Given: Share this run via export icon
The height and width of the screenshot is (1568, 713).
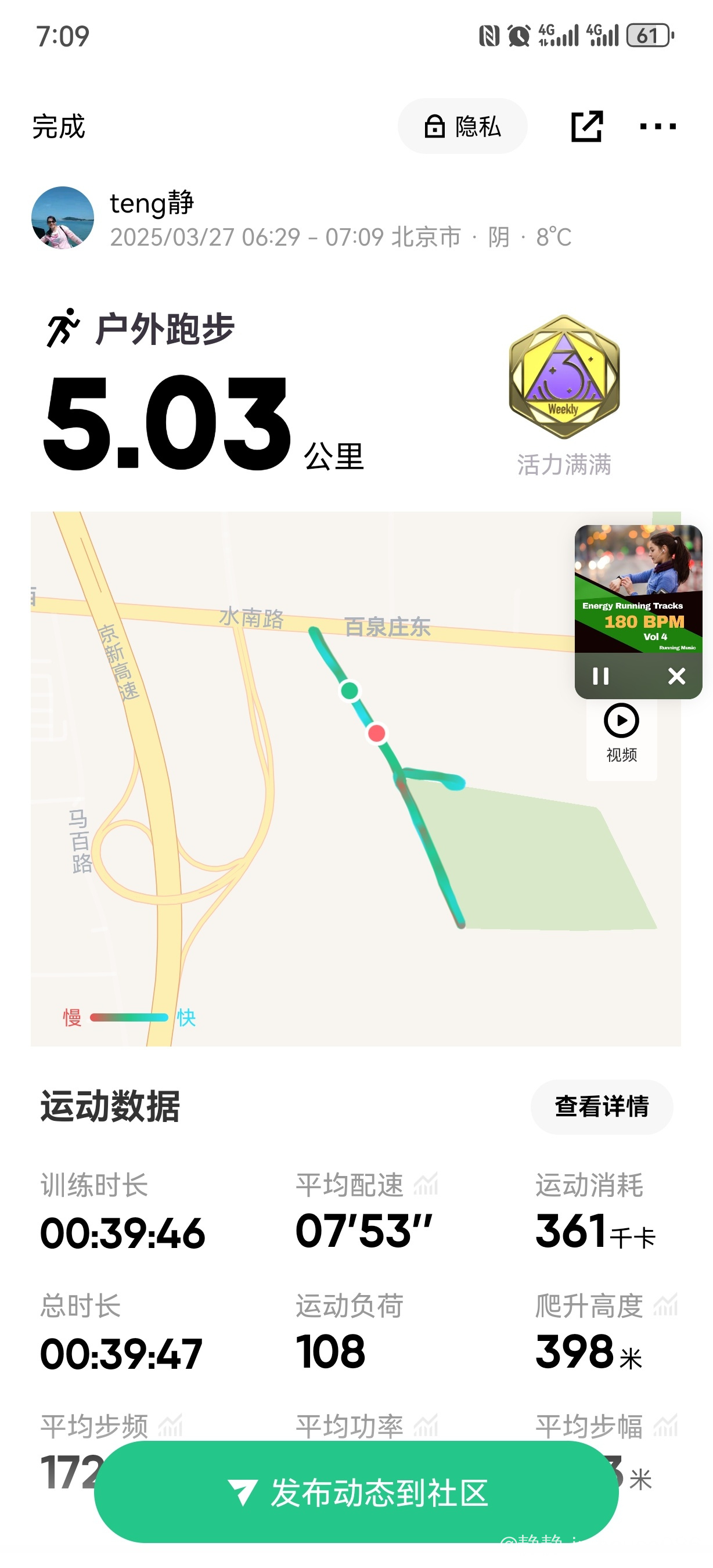Looking at the screenshot, I should [x=586, y=127].
